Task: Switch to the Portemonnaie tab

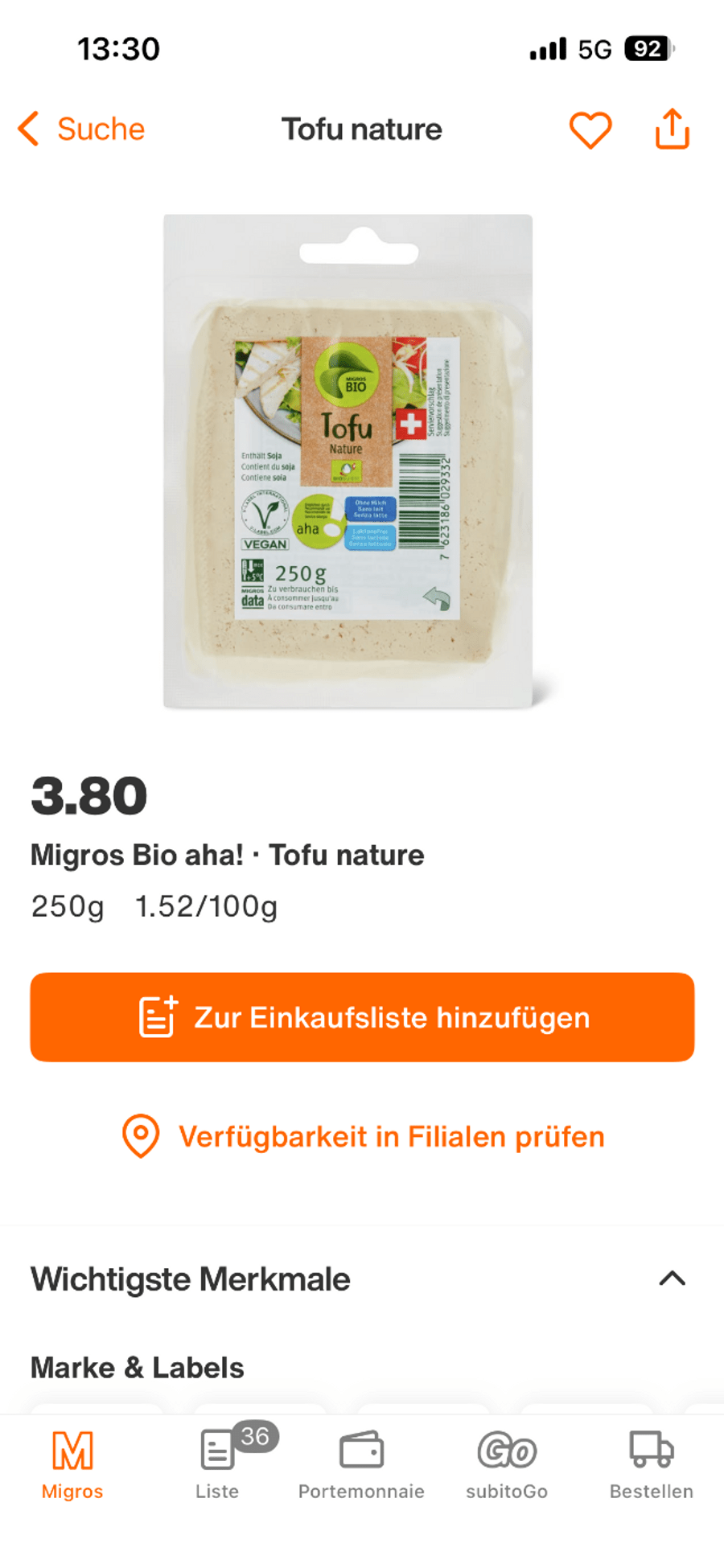Action: pyautogui.click(x=361, y=1465)
